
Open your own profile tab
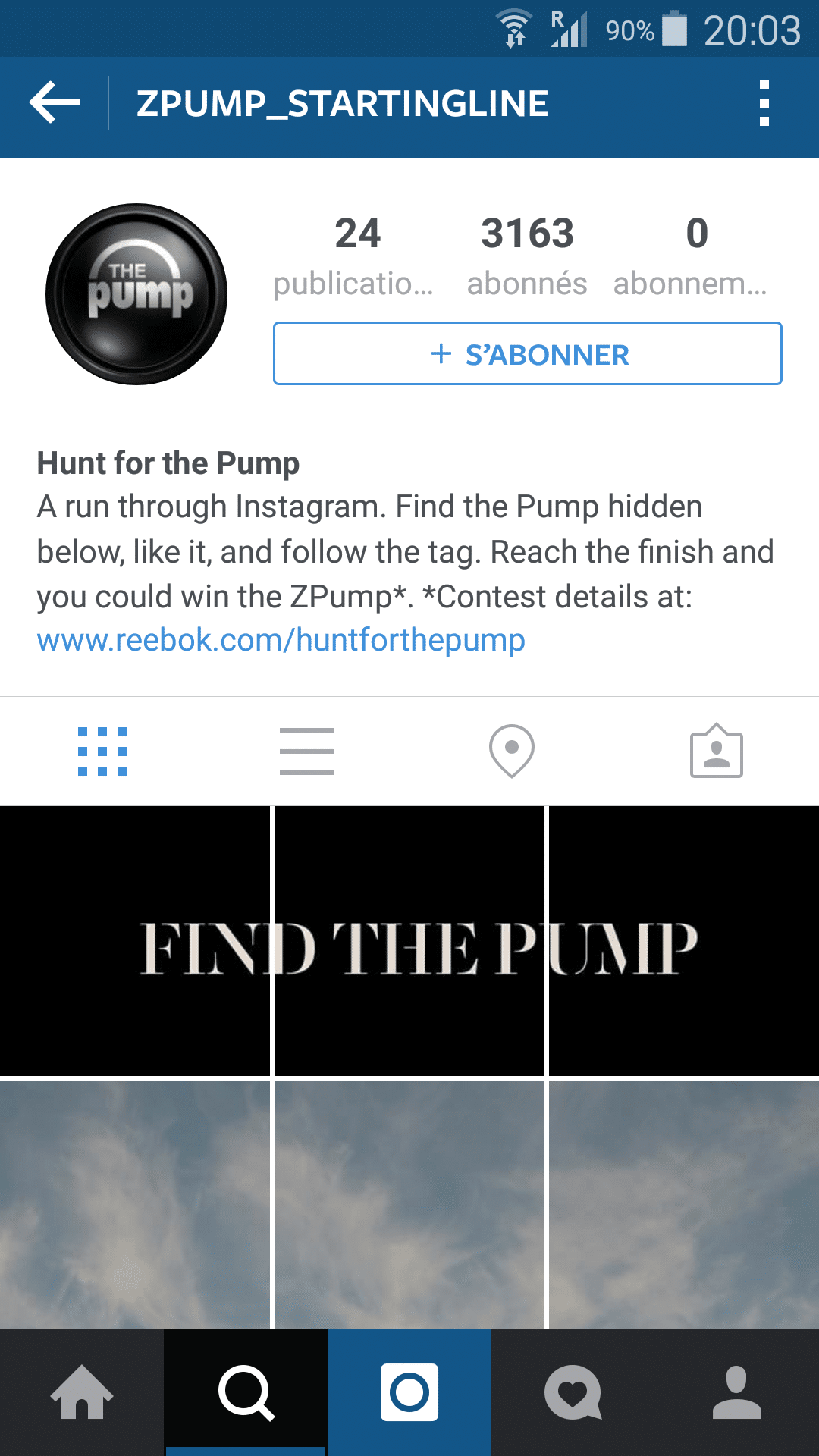[x=737, y=1392]
